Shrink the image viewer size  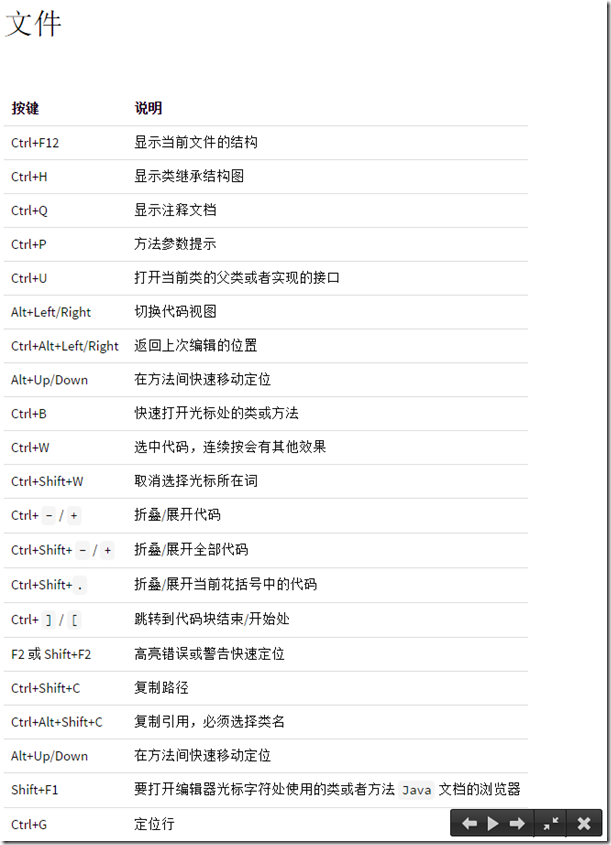point(551,823)
